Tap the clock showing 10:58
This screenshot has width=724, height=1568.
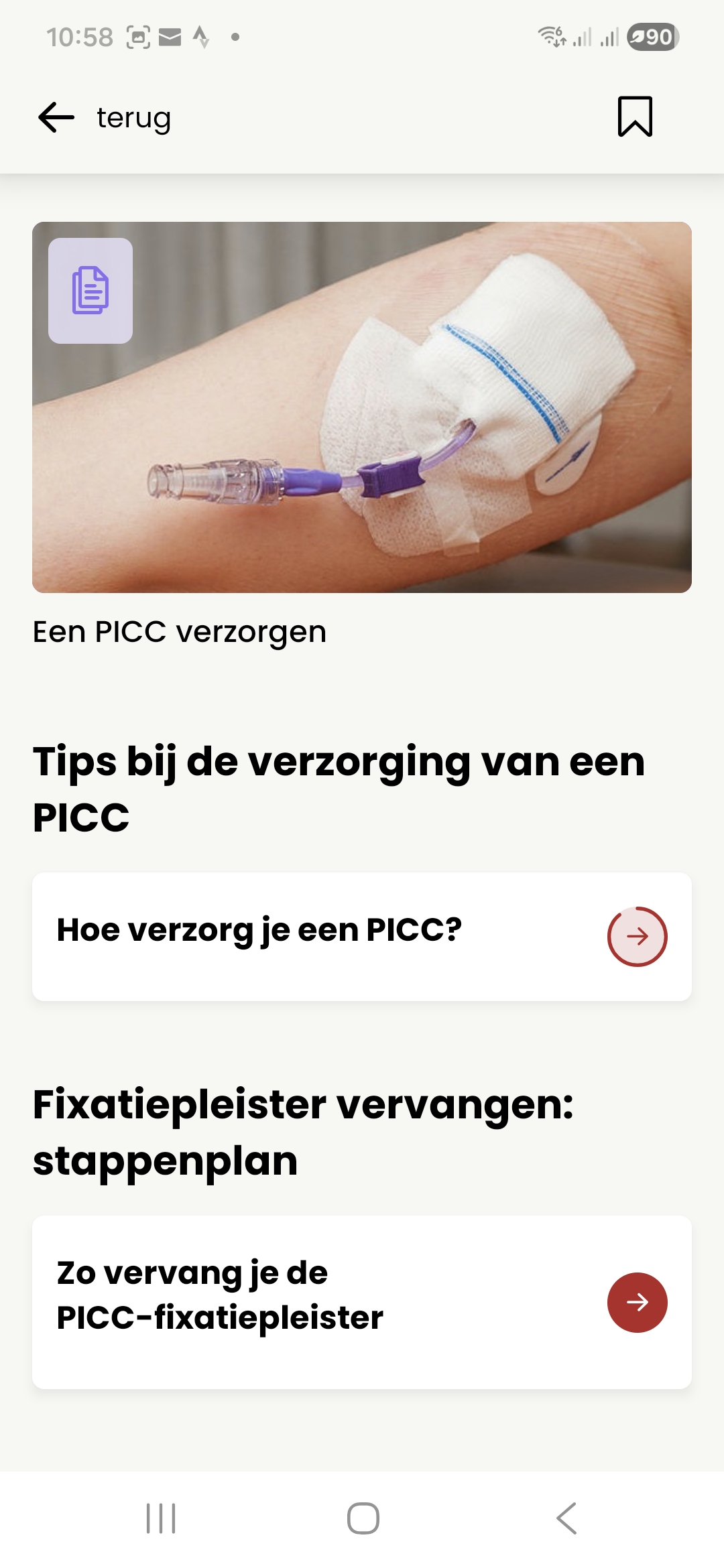pos(79,37)
